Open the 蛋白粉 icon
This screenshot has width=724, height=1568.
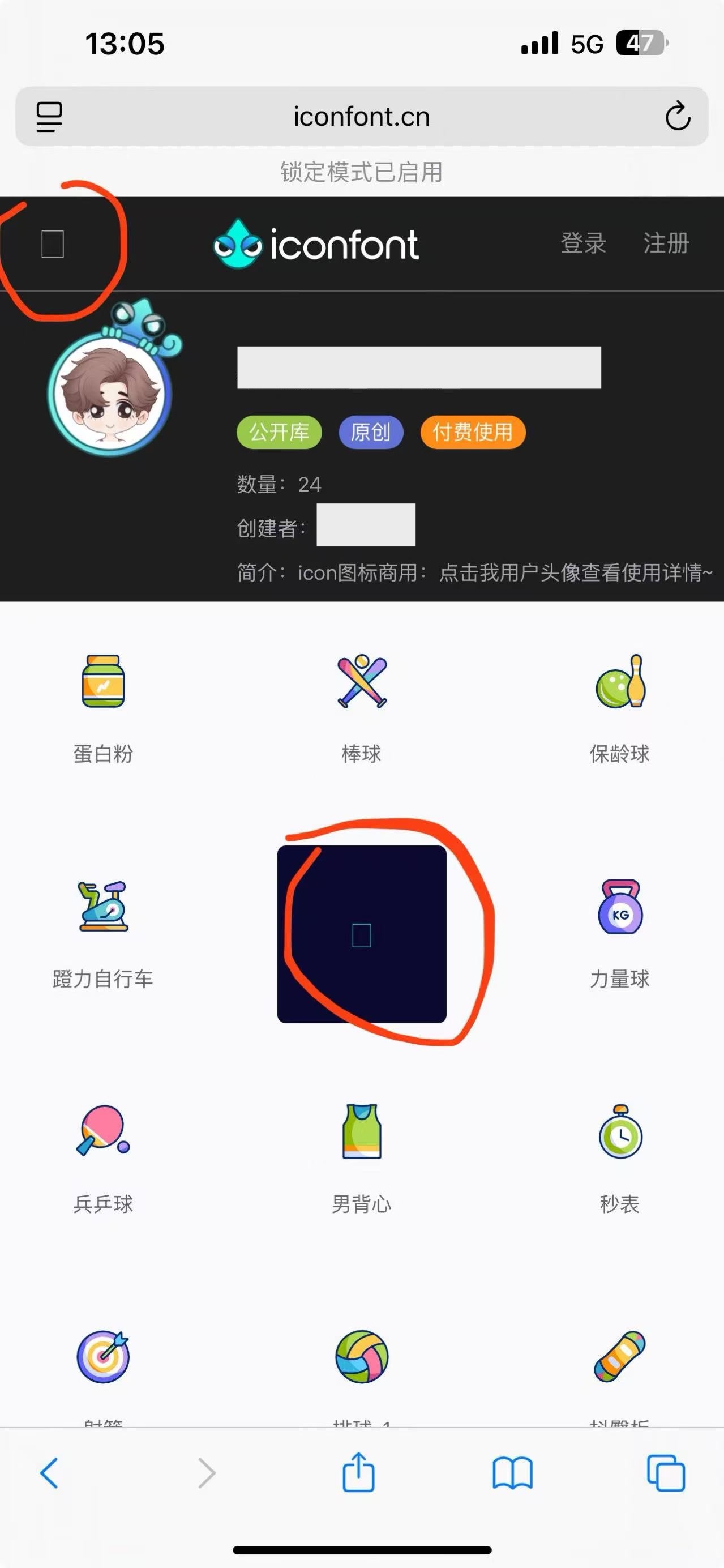[x=103, y=681]
